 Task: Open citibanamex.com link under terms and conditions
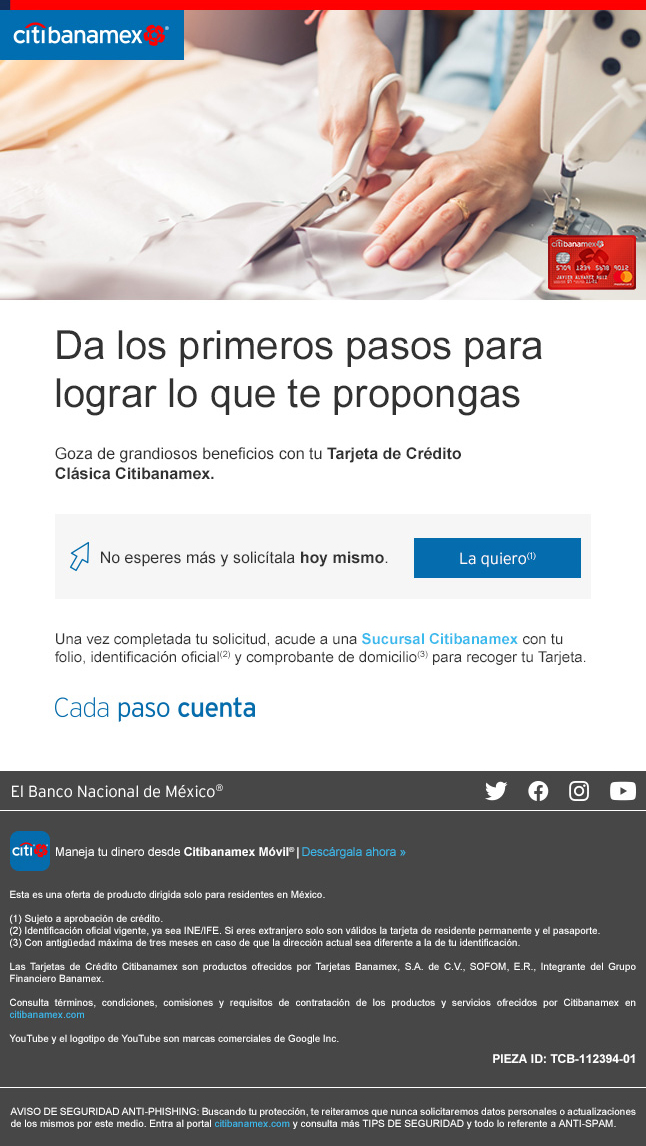[x=47, y=1014]
